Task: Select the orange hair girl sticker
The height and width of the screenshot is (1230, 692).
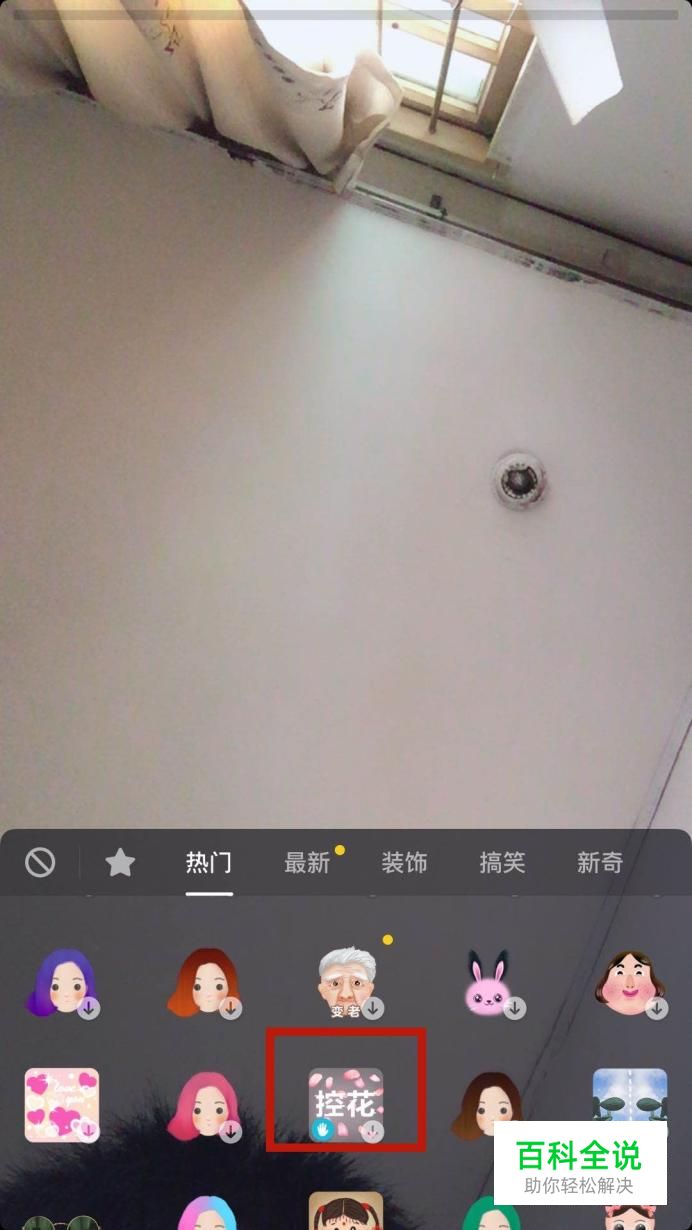Action: [x=204, y=982]
